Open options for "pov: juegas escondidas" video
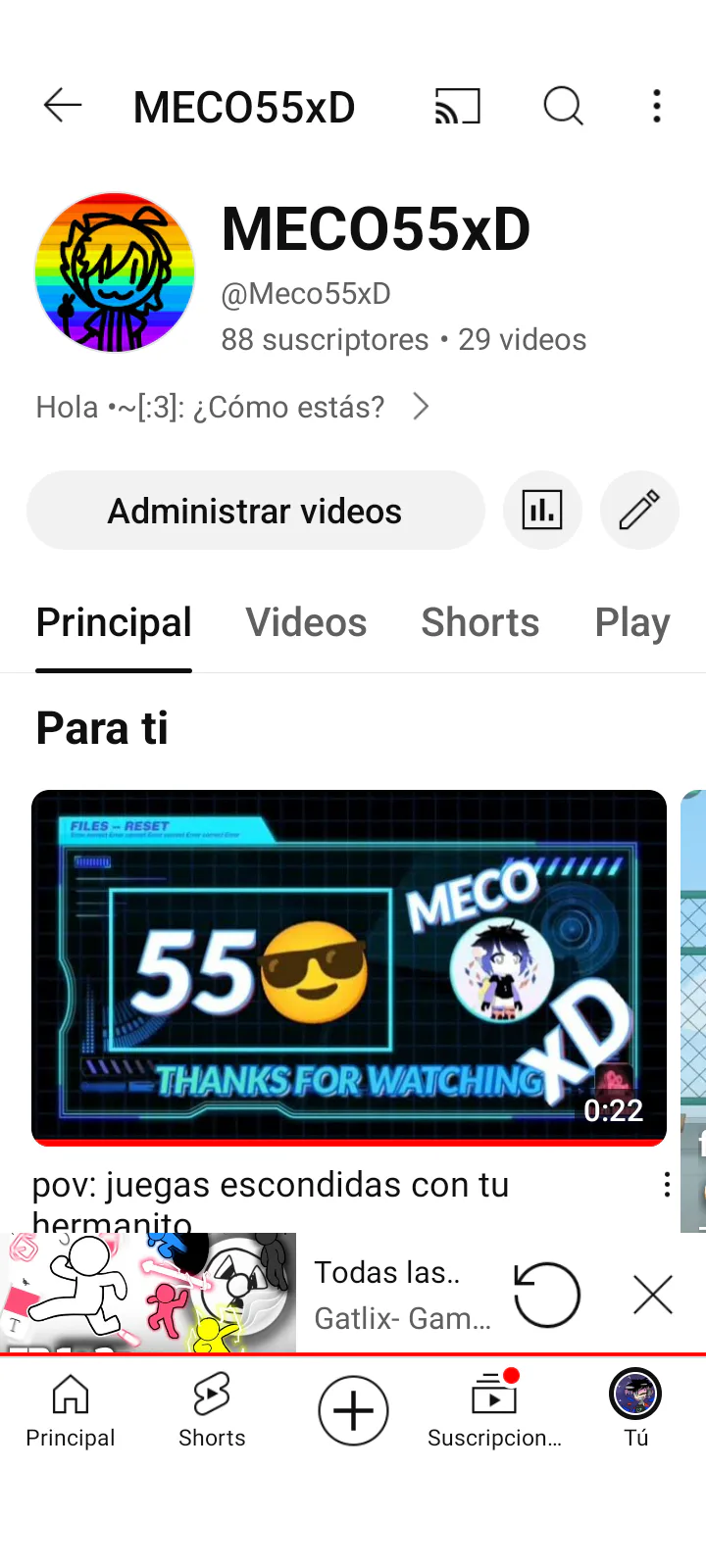The image size is (706, 1568). click(x=667, y=1185)
